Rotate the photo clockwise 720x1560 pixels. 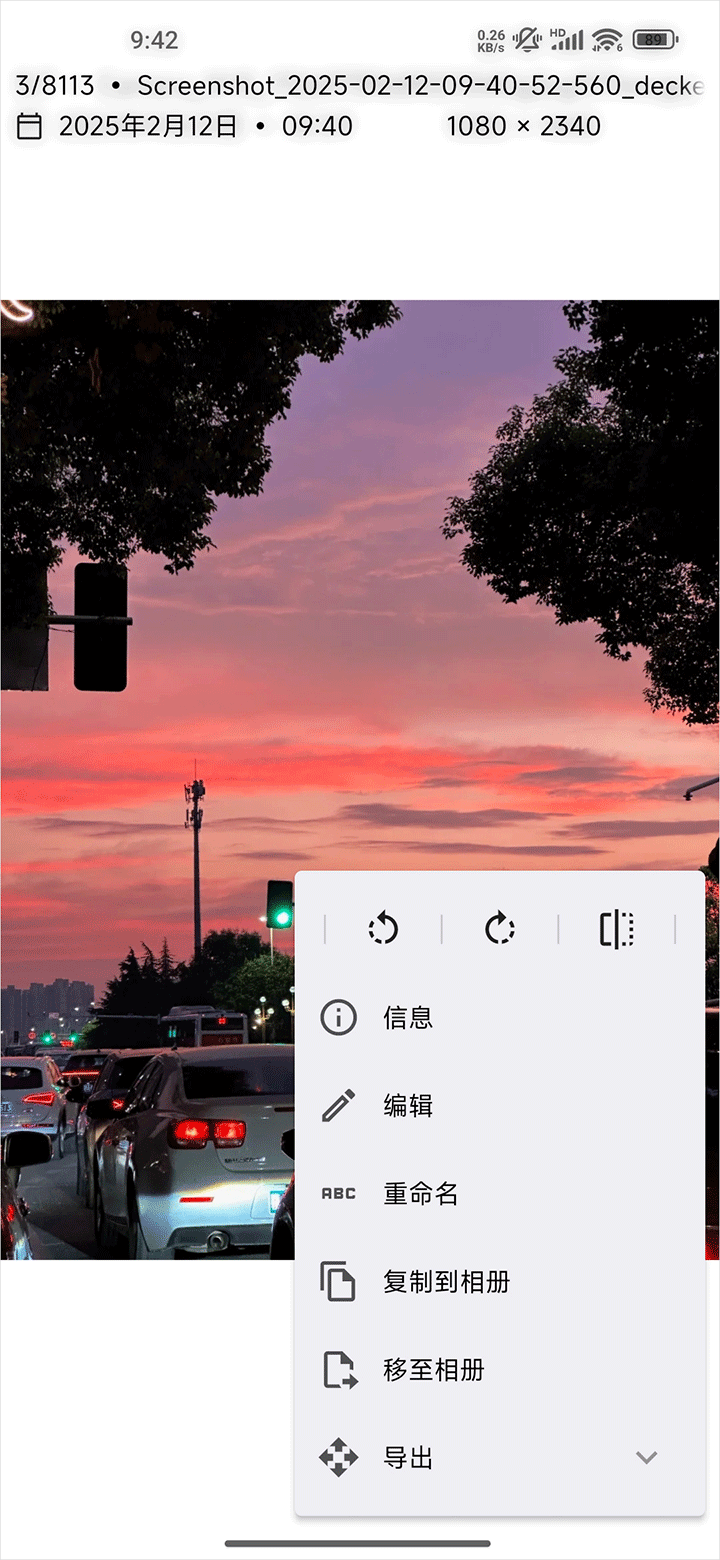tap(499, 929)
